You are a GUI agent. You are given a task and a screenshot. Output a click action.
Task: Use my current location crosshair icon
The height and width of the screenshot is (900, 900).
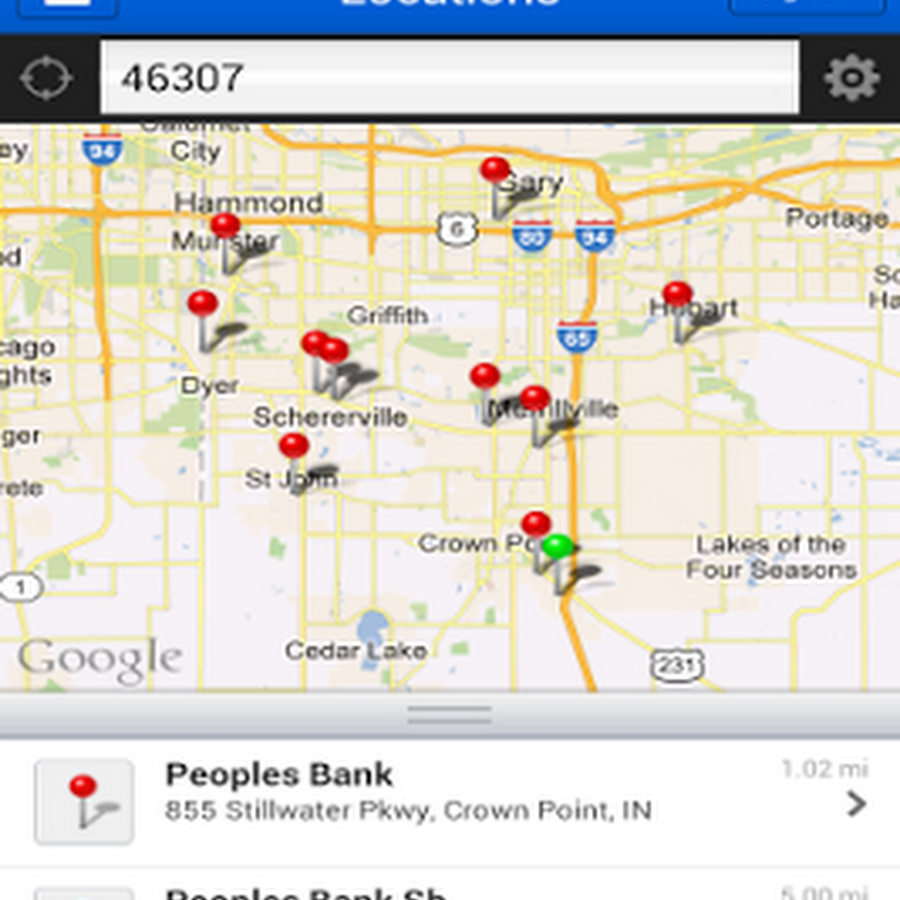46,78
